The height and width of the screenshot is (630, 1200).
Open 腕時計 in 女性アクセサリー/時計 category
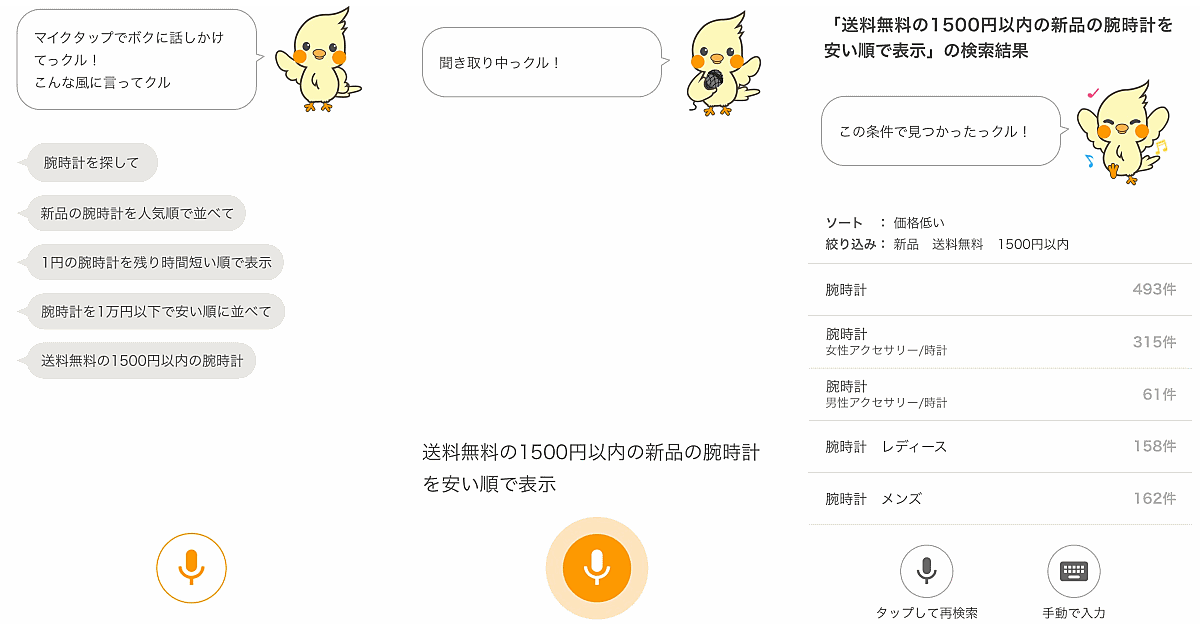click(x=1000, y=342)
